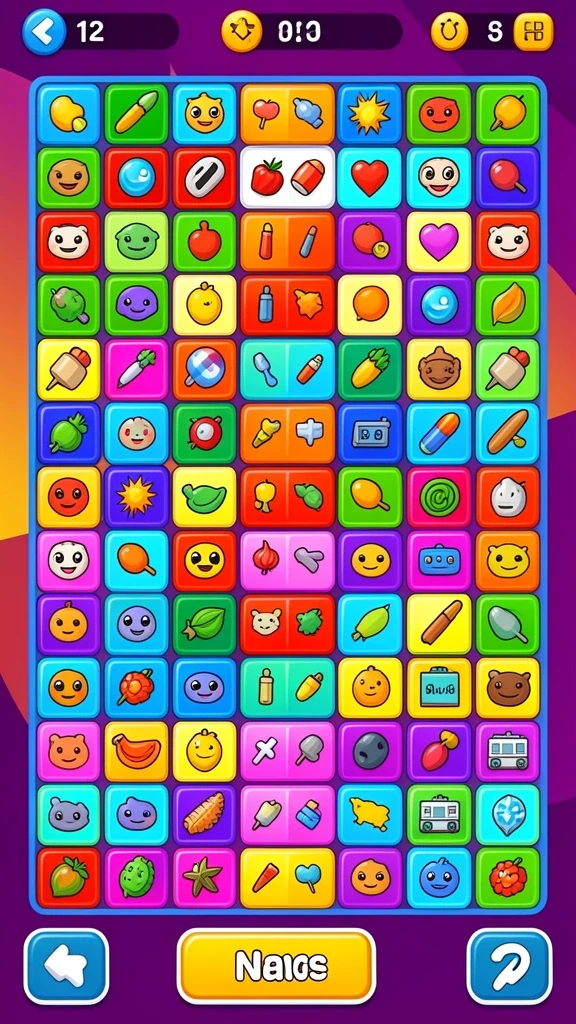Tap the banana bunch tile on orange

click(x=136, y=751)
